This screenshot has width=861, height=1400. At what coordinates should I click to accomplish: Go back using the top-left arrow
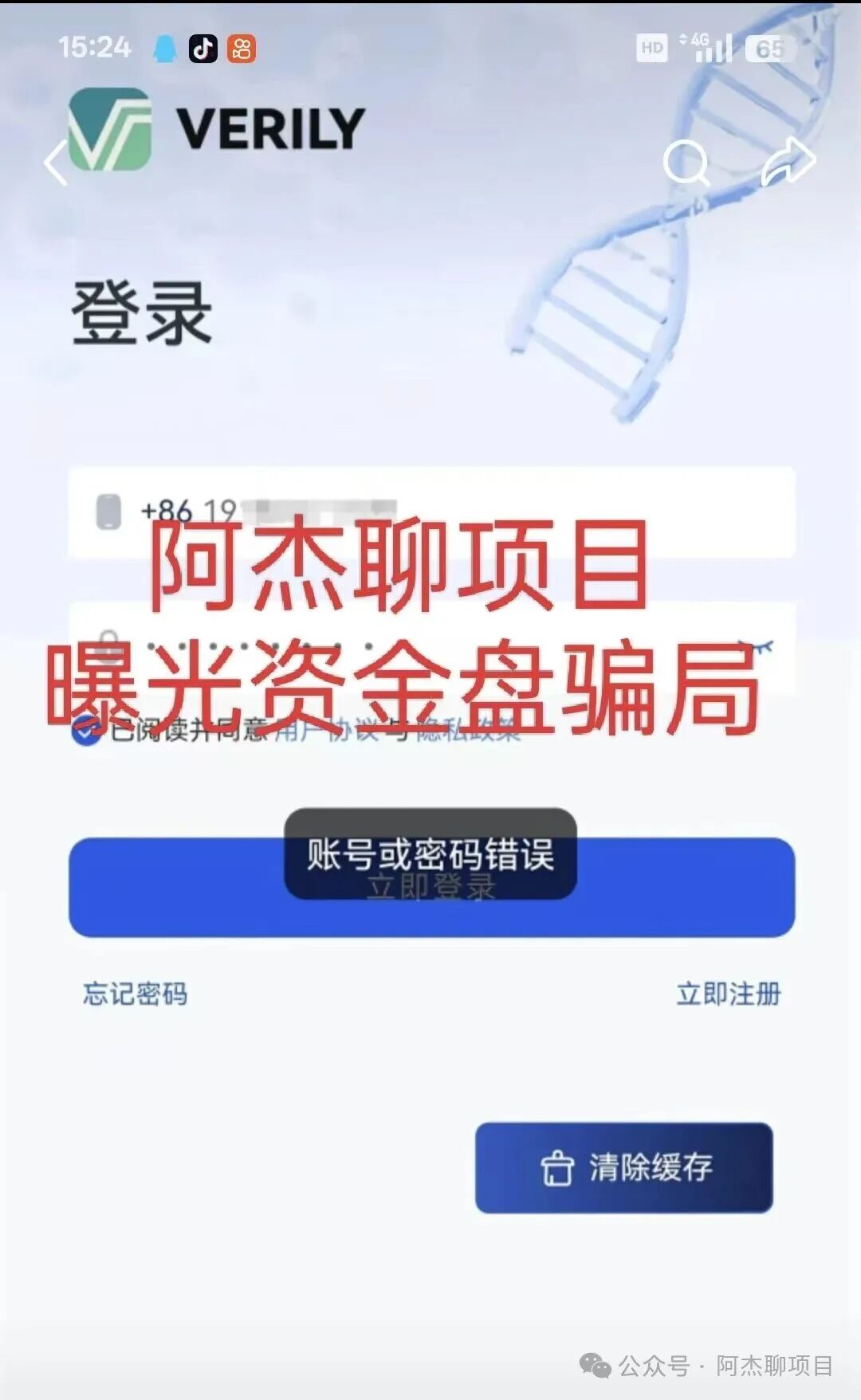55,163
